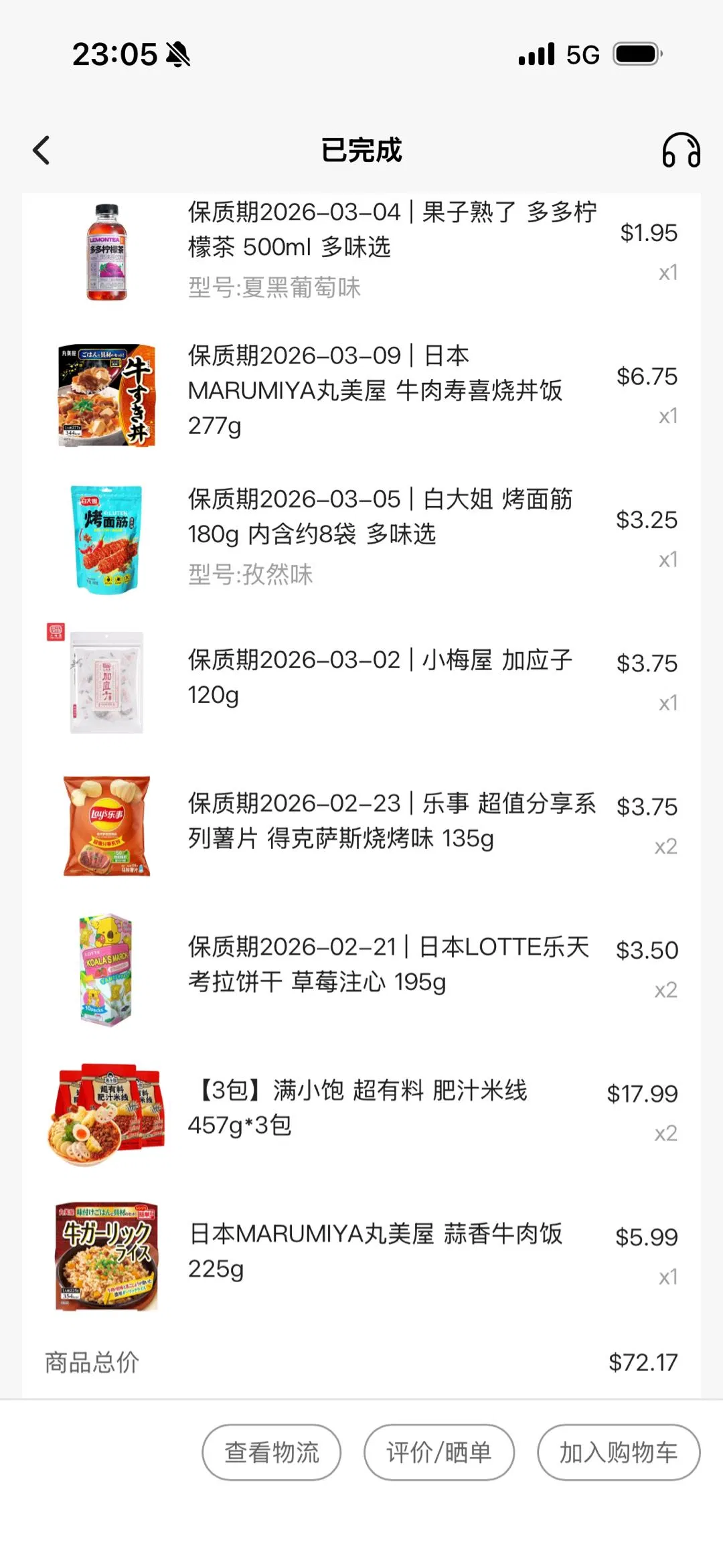View the LOTTE 考拉饼干 草莓注心 product
This screenshot has width=723, height=1568.
point(388,964)
